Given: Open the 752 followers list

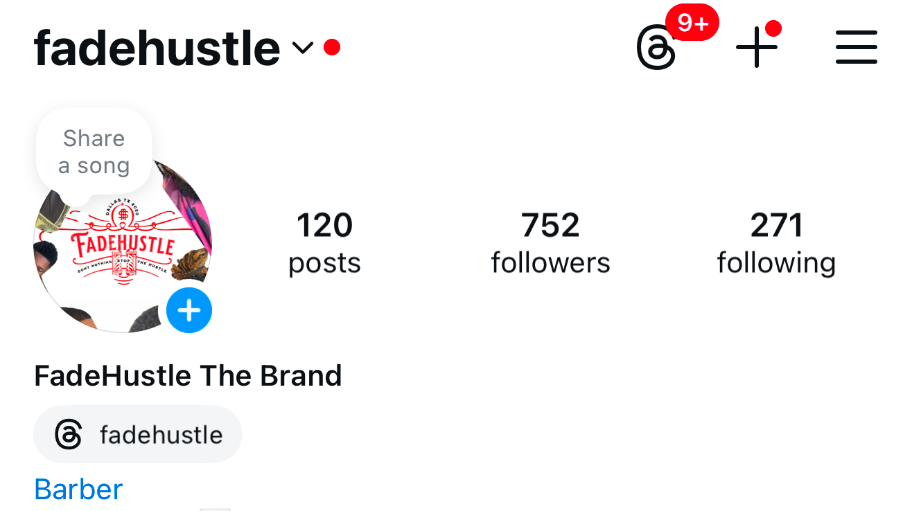Looking at the screenshot, I should (x=550, y=243).
